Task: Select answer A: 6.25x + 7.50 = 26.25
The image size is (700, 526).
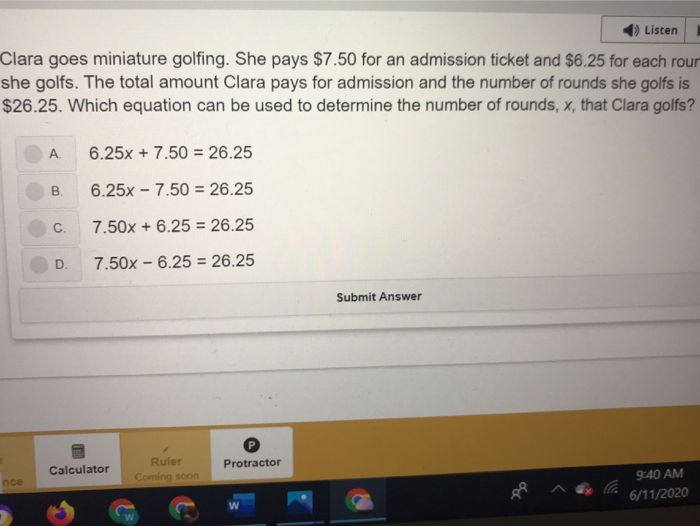Action: click(37, 153)
